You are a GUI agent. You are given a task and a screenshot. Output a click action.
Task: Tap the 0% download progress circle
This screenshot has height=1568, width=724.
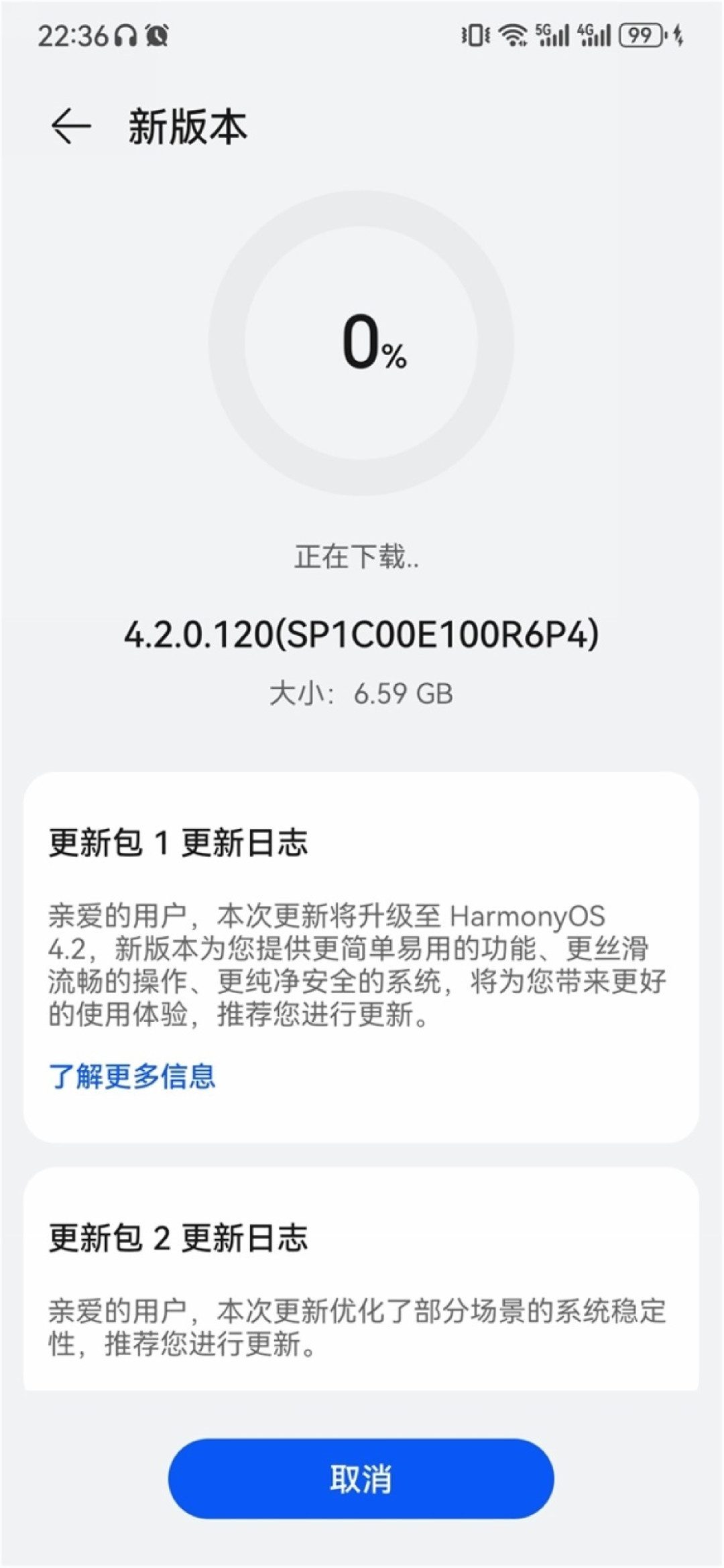pos(362,348)
